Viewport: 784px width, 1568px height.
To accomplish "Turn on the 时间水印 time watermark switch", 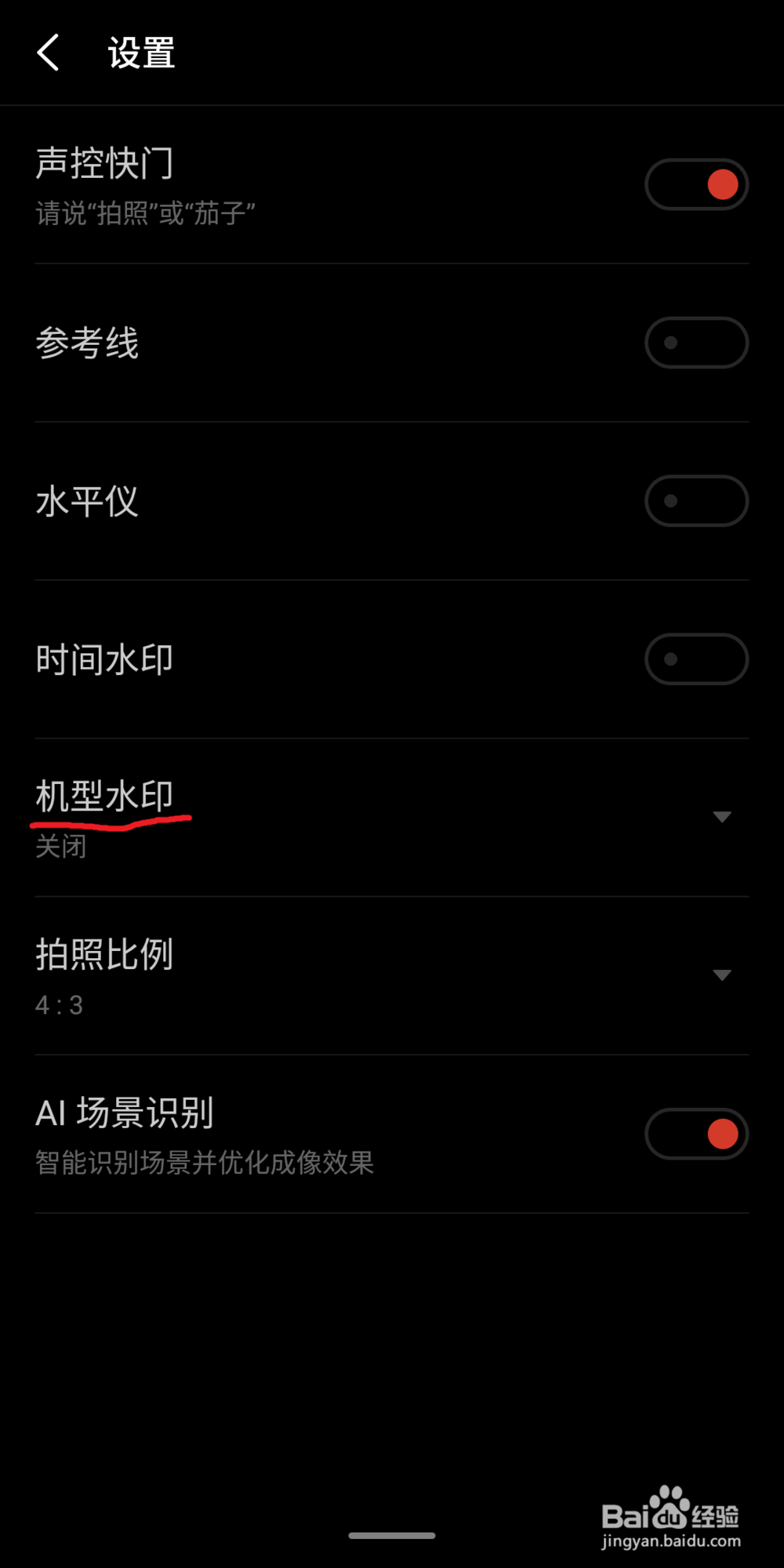I will pos(696,659).
